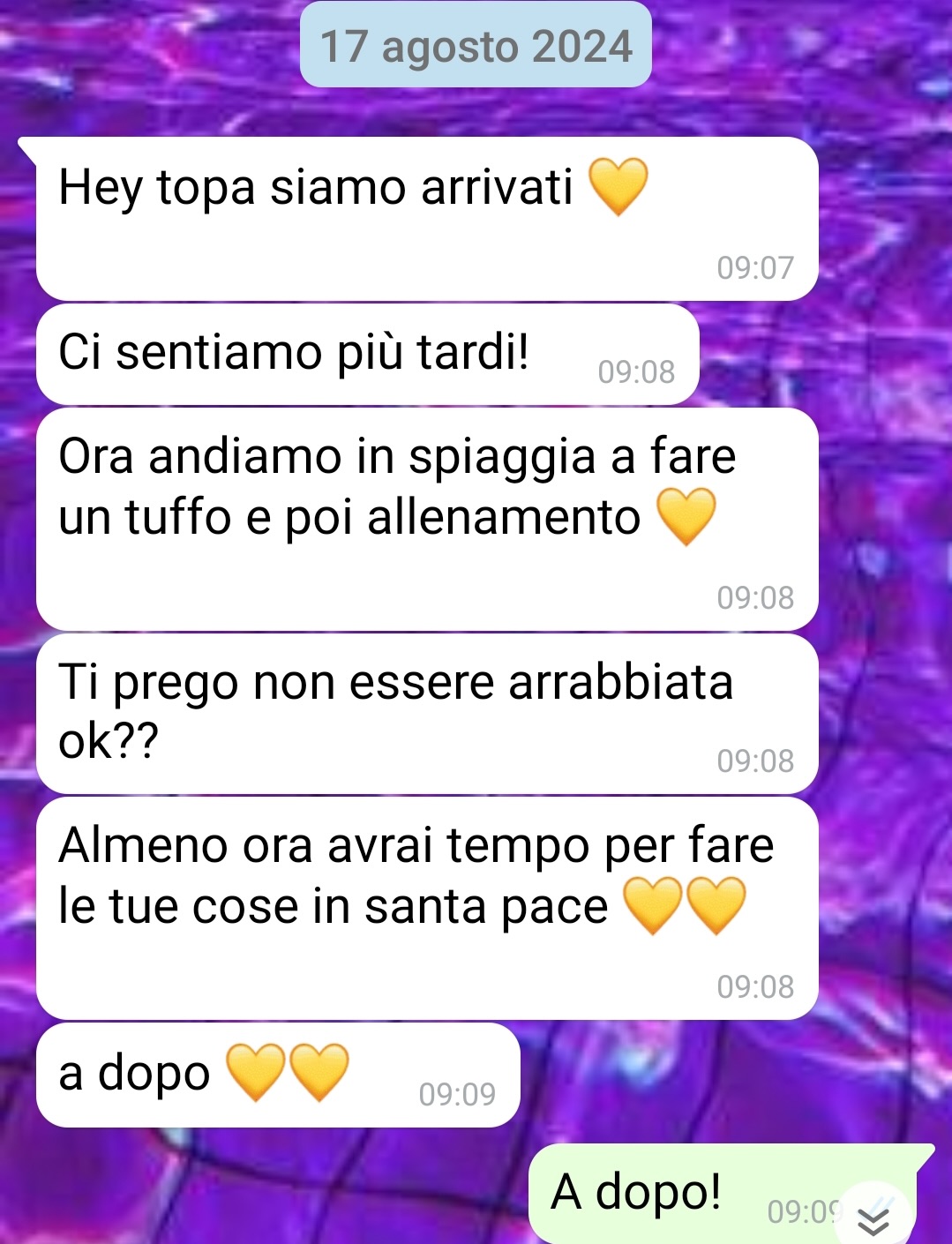
Task: Jump to latest messages with the double-chevron button
Action: click(873, 1218)
